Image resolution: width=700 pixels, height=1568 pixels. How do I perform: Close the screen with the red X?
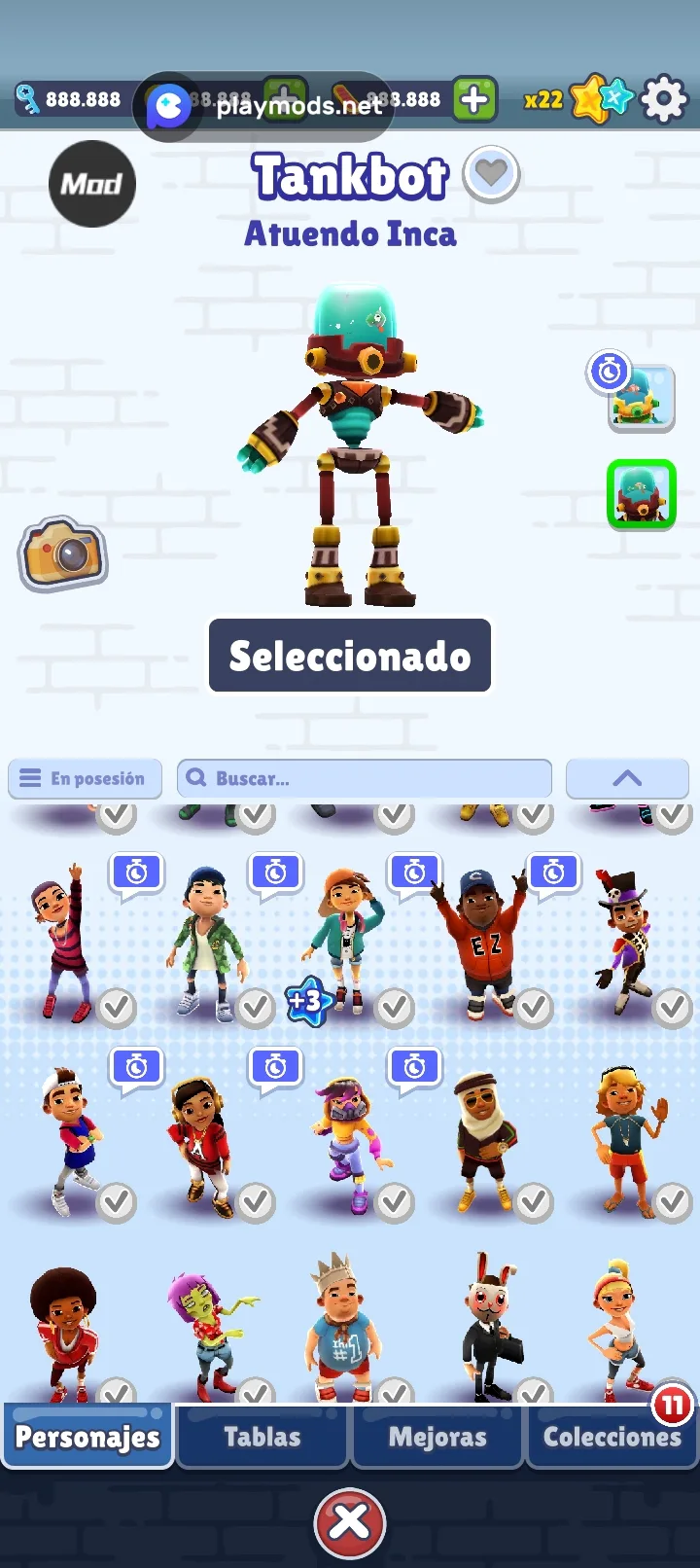coord(350,1522)
